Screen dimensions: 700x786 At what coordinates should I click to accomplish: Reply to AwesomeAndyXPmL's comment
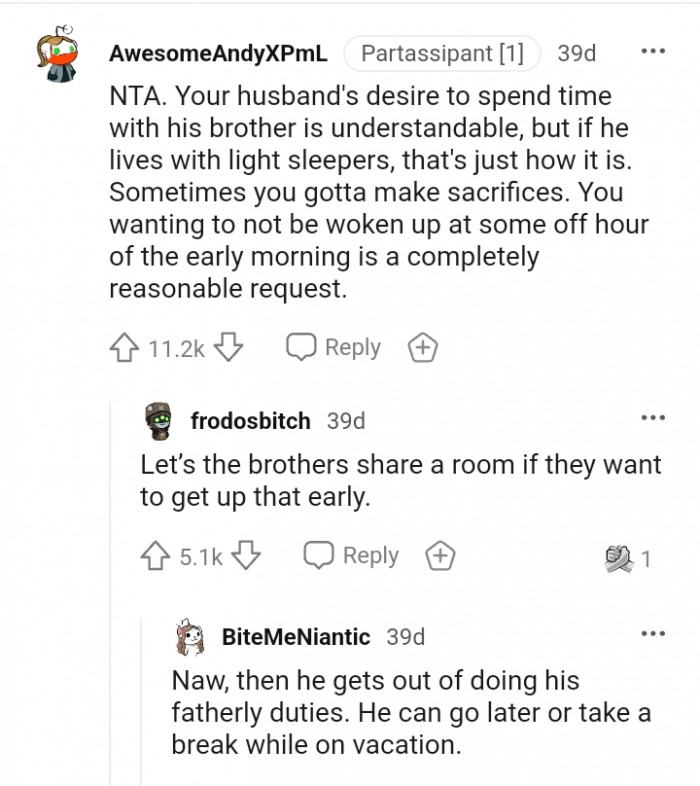tap(334, 347)
